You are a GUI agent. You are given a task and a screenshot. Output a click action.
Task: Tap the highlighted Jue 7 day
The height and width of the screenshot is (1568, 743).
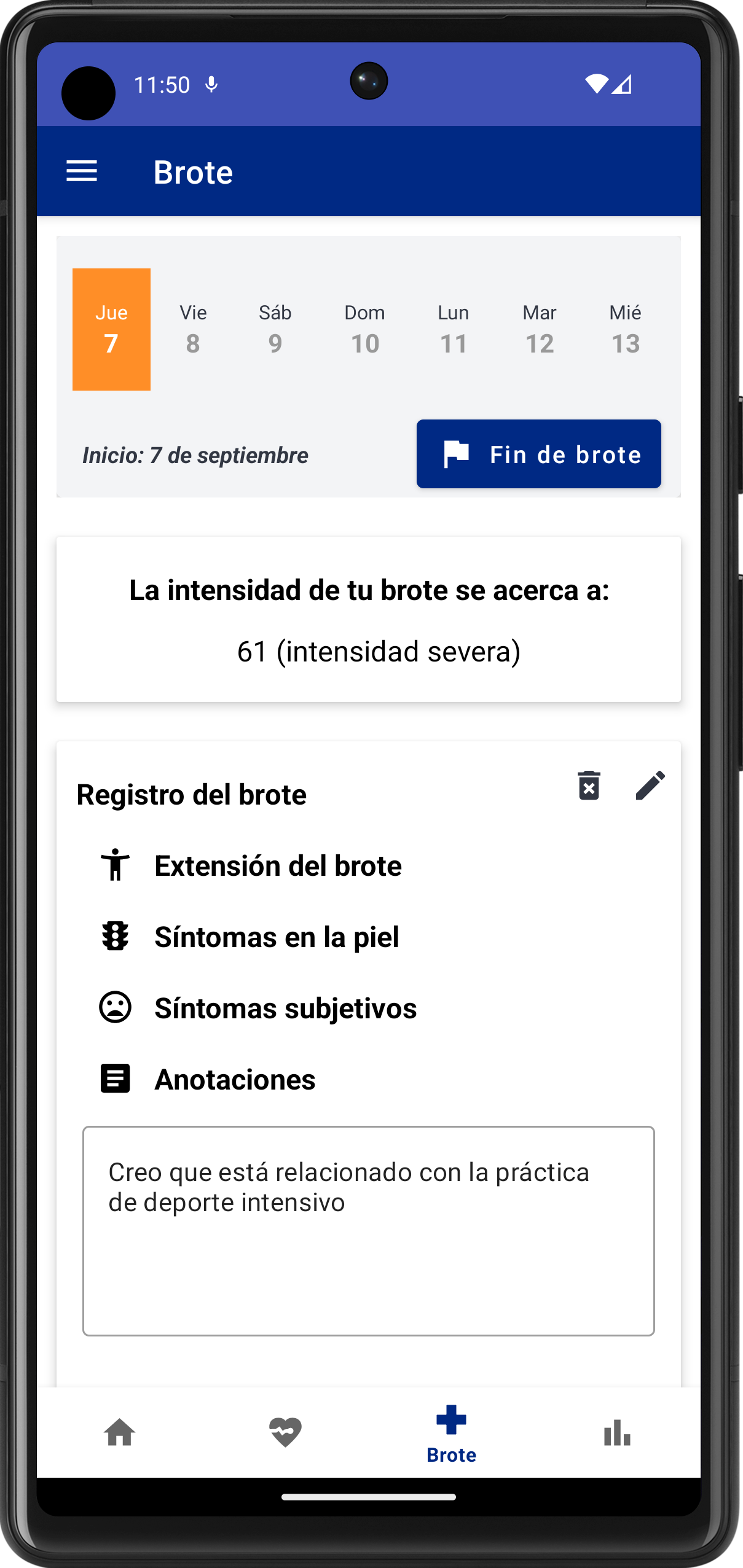pyautogui.click(x=111, y=329)
